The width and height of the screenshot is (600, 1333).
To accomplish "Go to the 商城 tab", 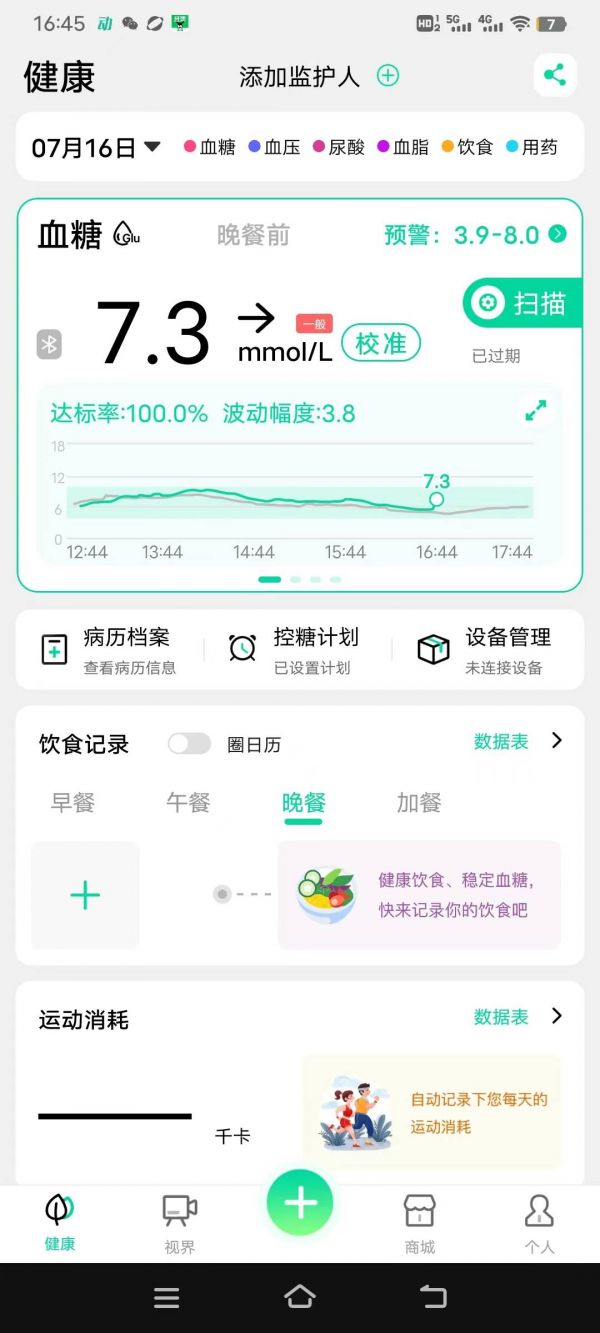I will (420, 1223).
